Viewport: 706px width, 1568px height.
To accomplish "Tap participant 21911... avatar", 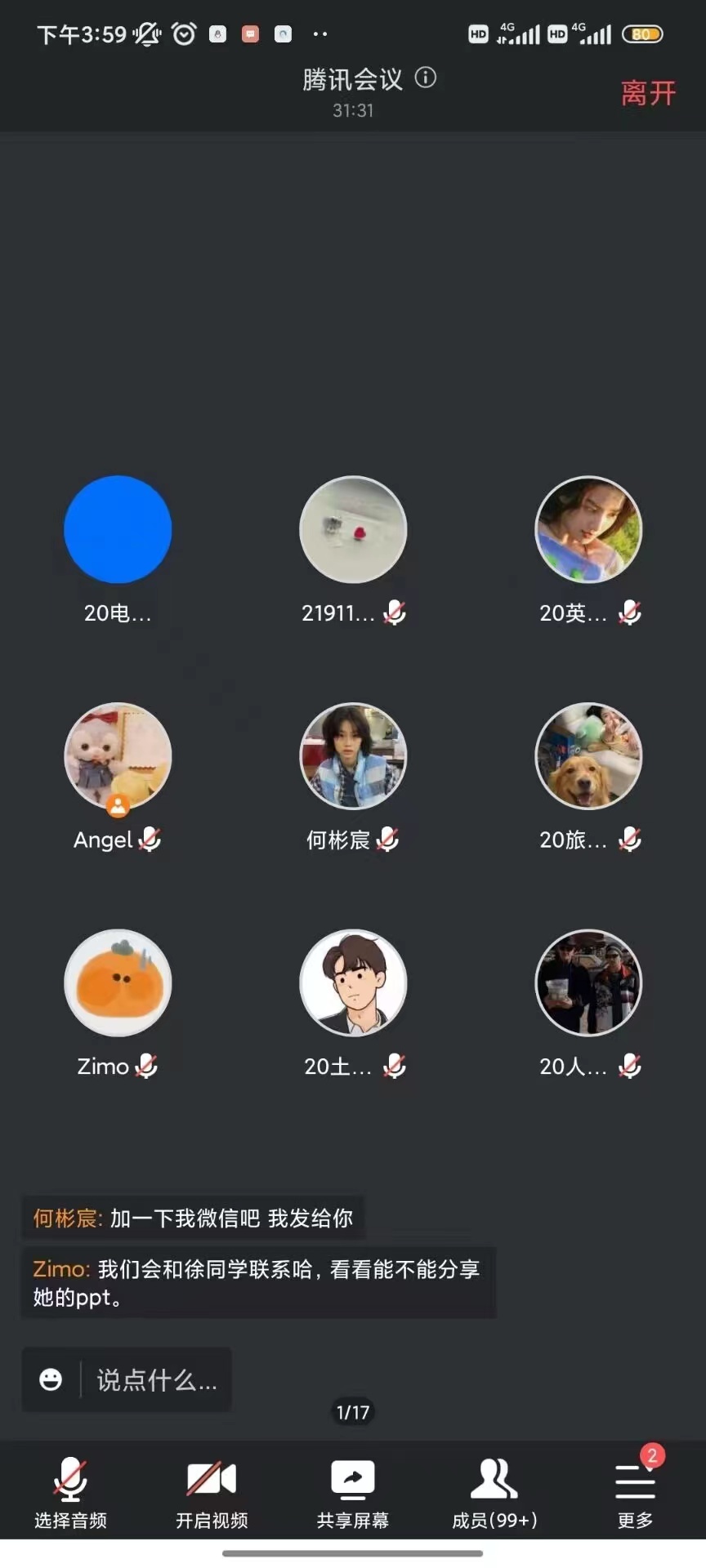I will pyautogui.click(x=353, y=529).
